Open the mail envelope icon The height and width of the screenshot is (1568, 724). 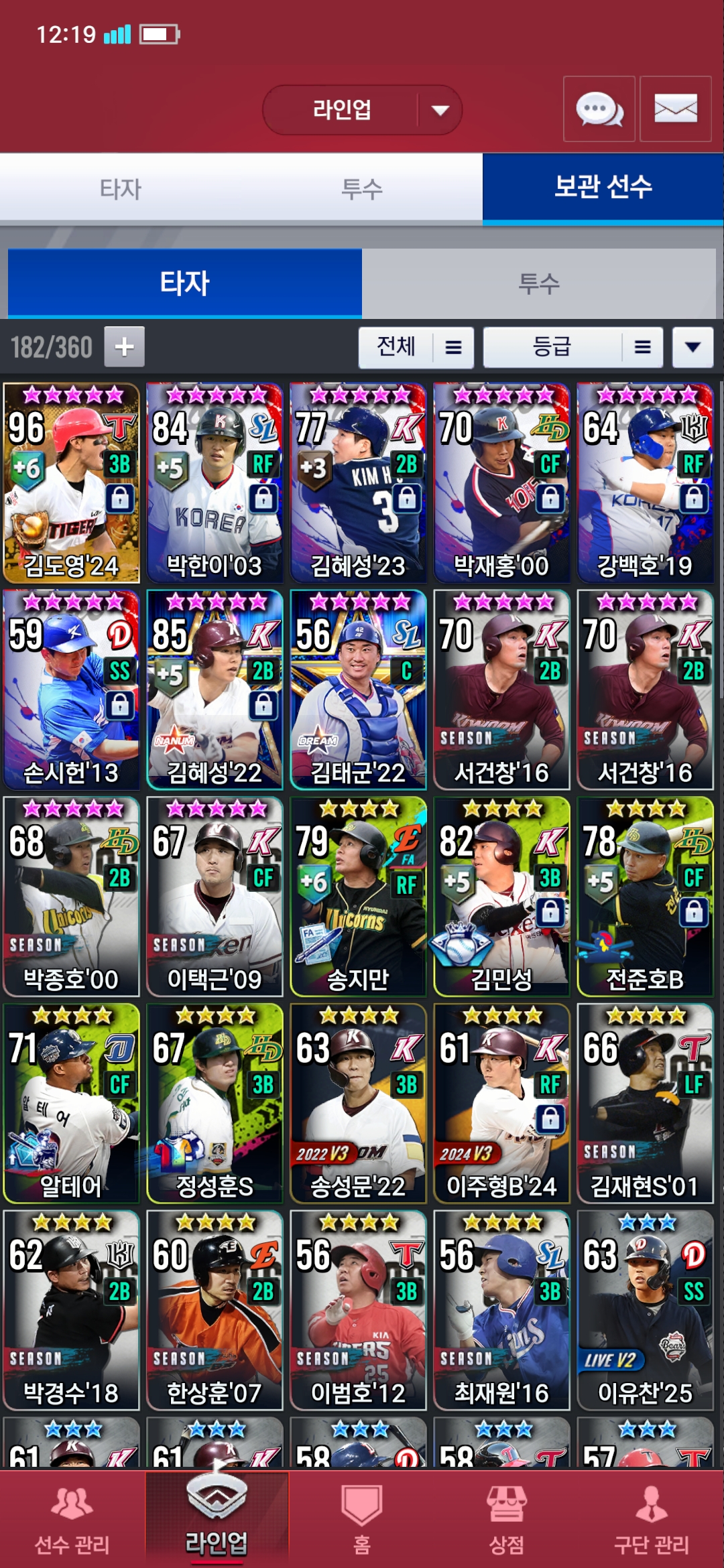[675, 109]
